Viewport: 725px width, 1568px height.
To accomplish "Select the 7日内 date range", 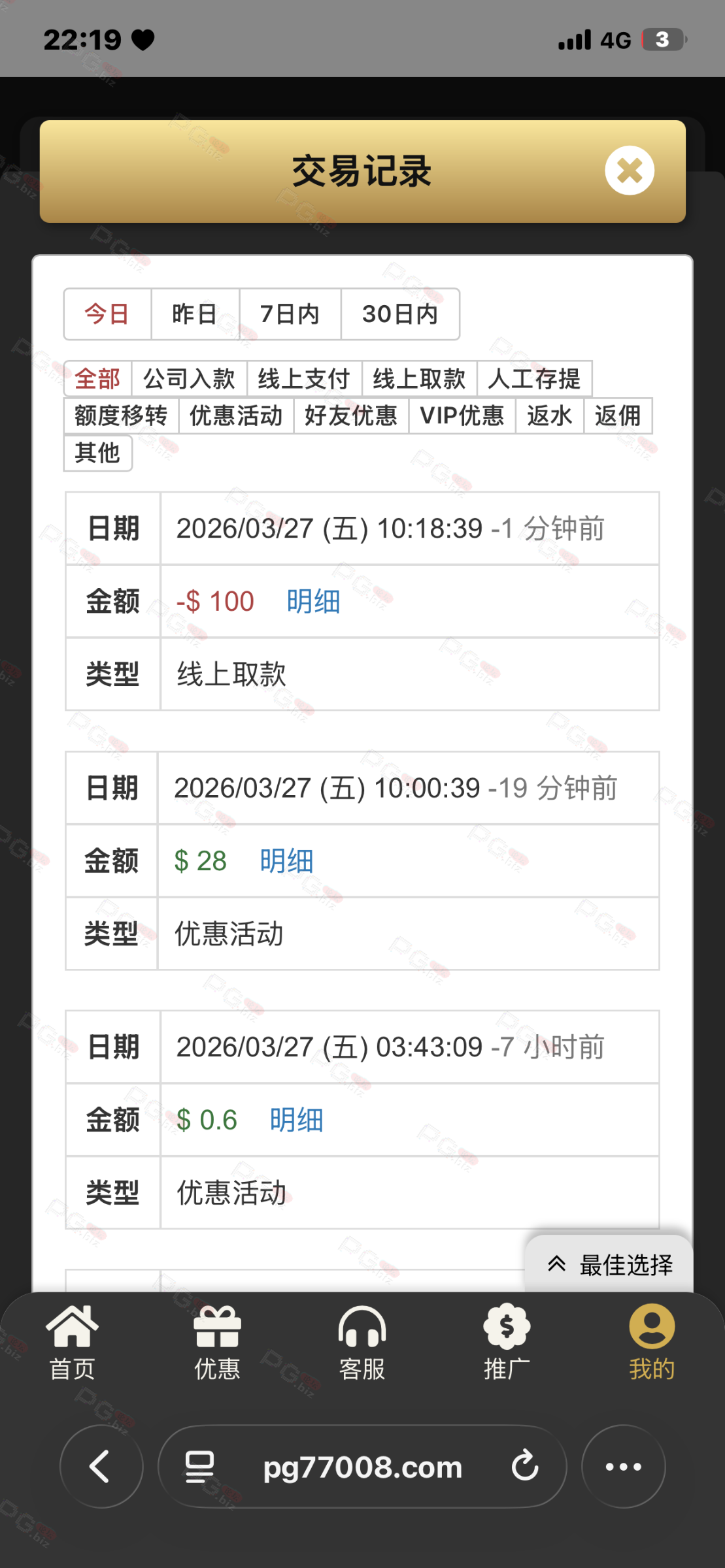I will (290, 314).
